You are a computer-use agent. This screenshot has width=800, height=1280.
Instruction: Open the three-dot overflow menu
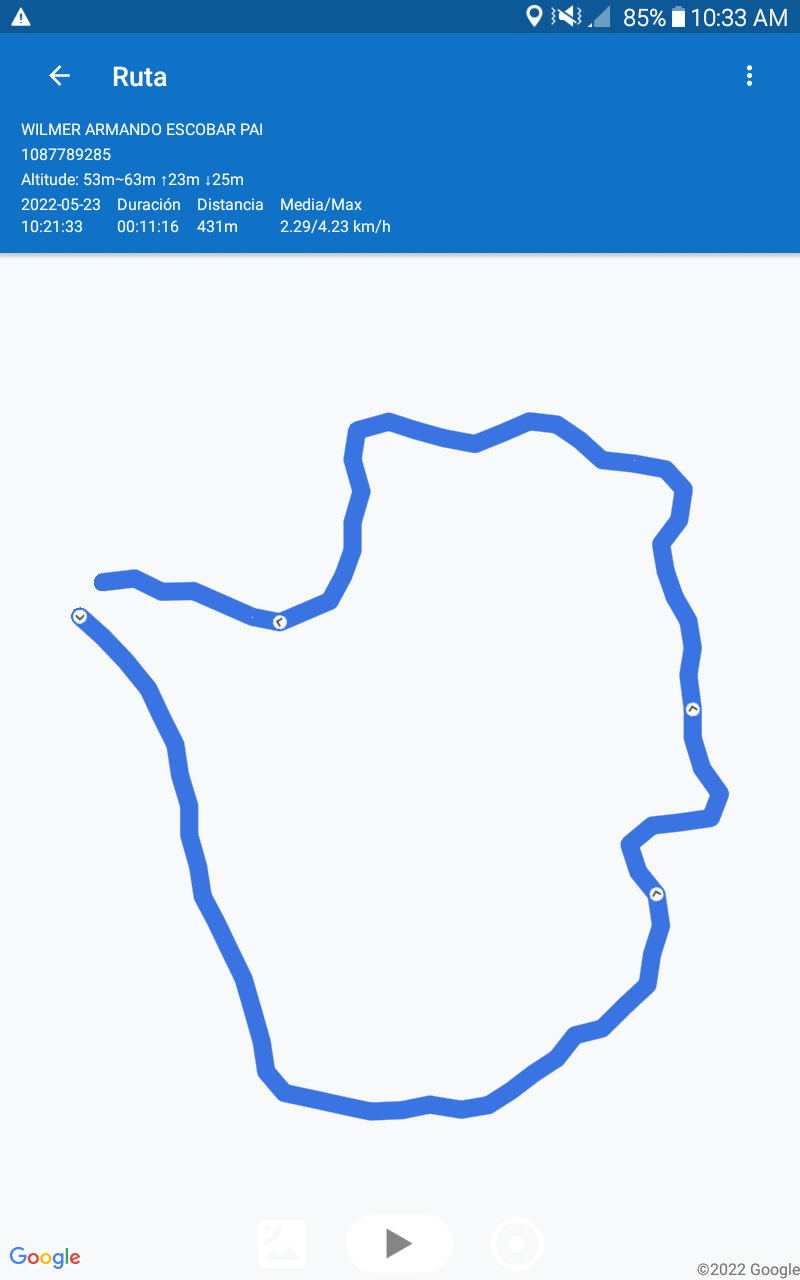point(749,76)
